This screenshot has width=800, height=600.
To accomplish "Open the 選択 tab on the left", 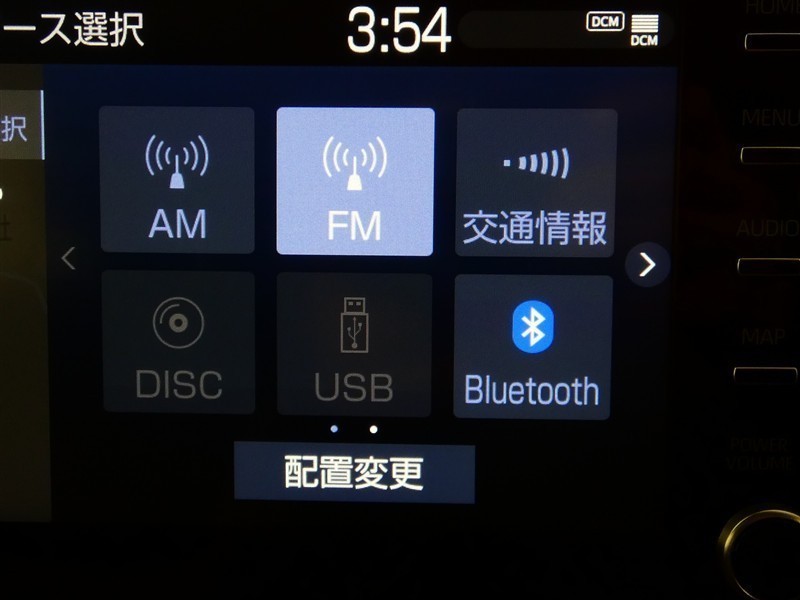I will 20,127.
